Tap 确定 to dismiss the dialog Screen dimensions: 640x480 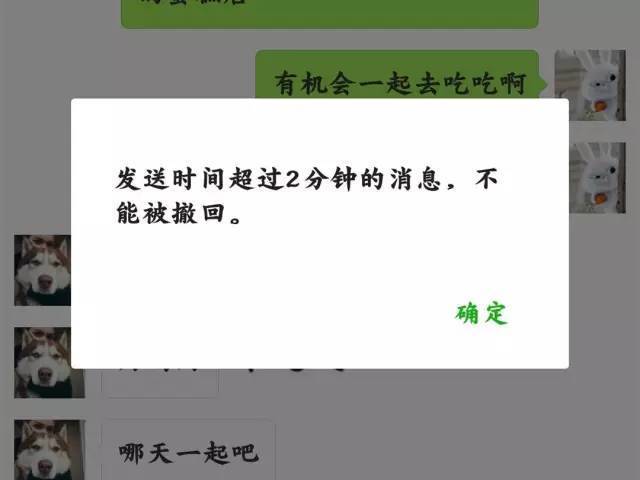click(482, 313)
